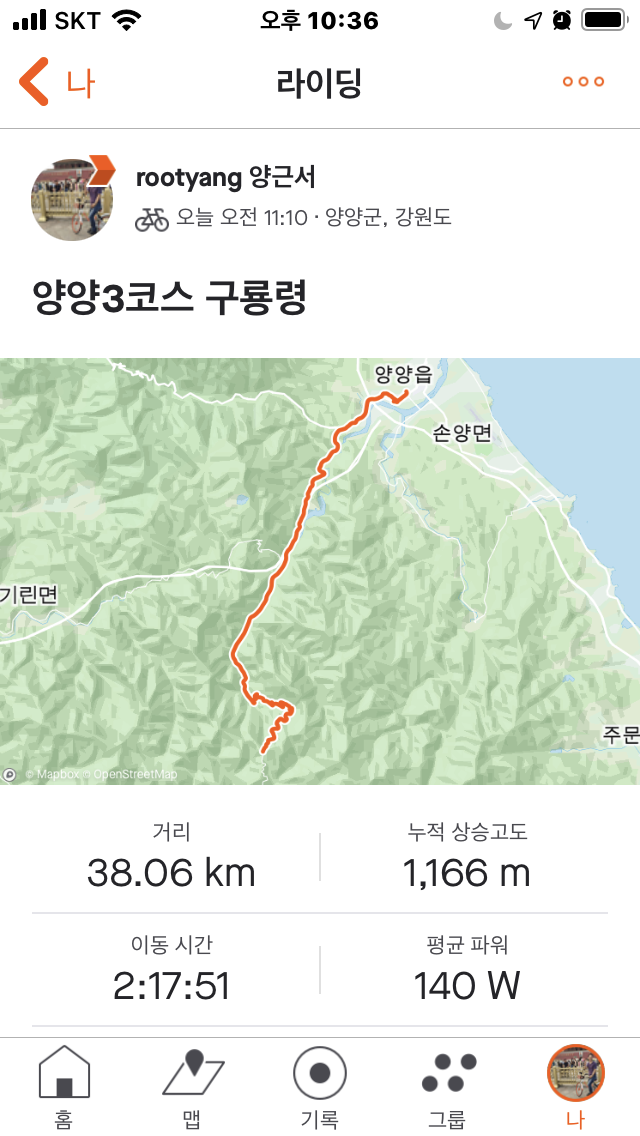Go back to the 나 screen
This screenshot has height=1136, width=640.
pyautogui.click(x=55, y=82)
